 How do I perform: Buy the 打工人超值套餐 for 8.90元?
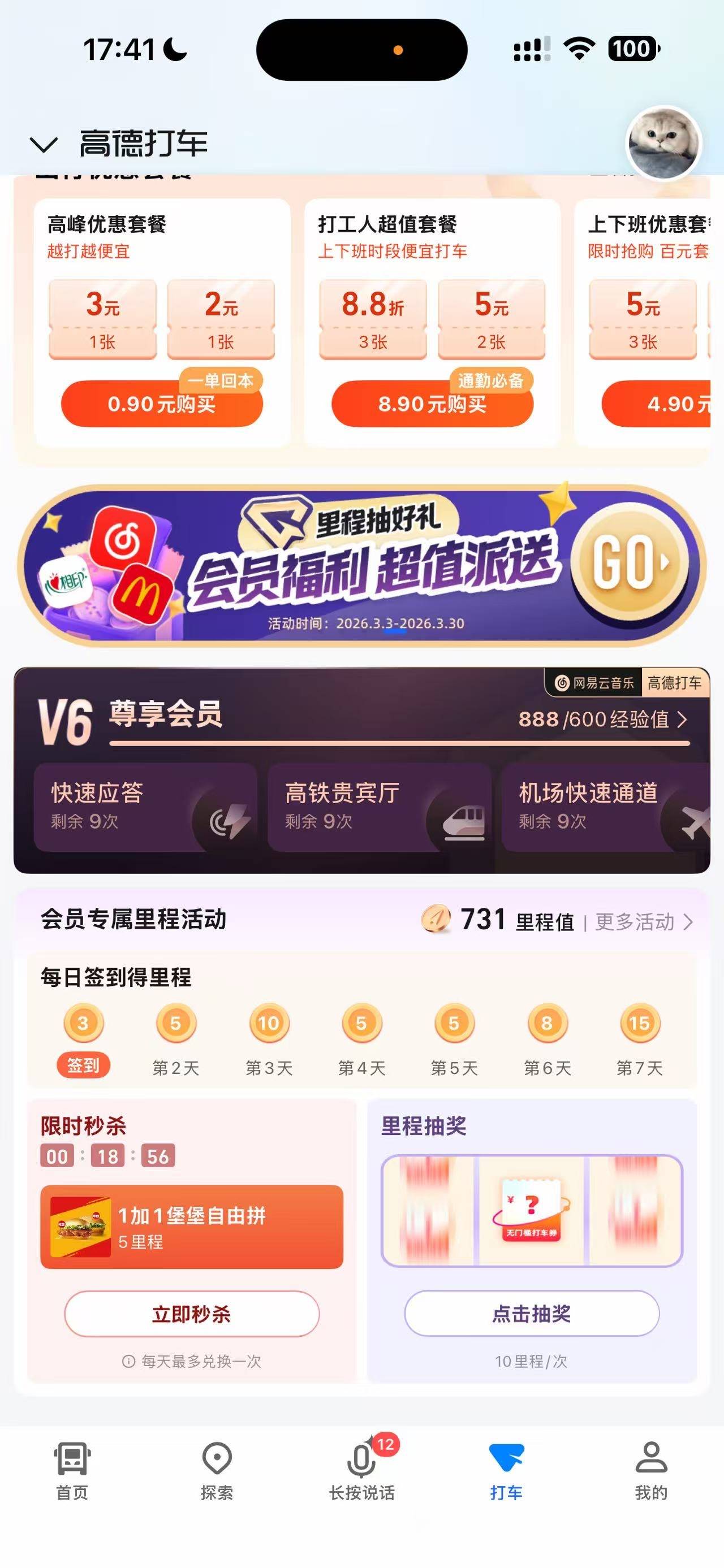point(432,404)
